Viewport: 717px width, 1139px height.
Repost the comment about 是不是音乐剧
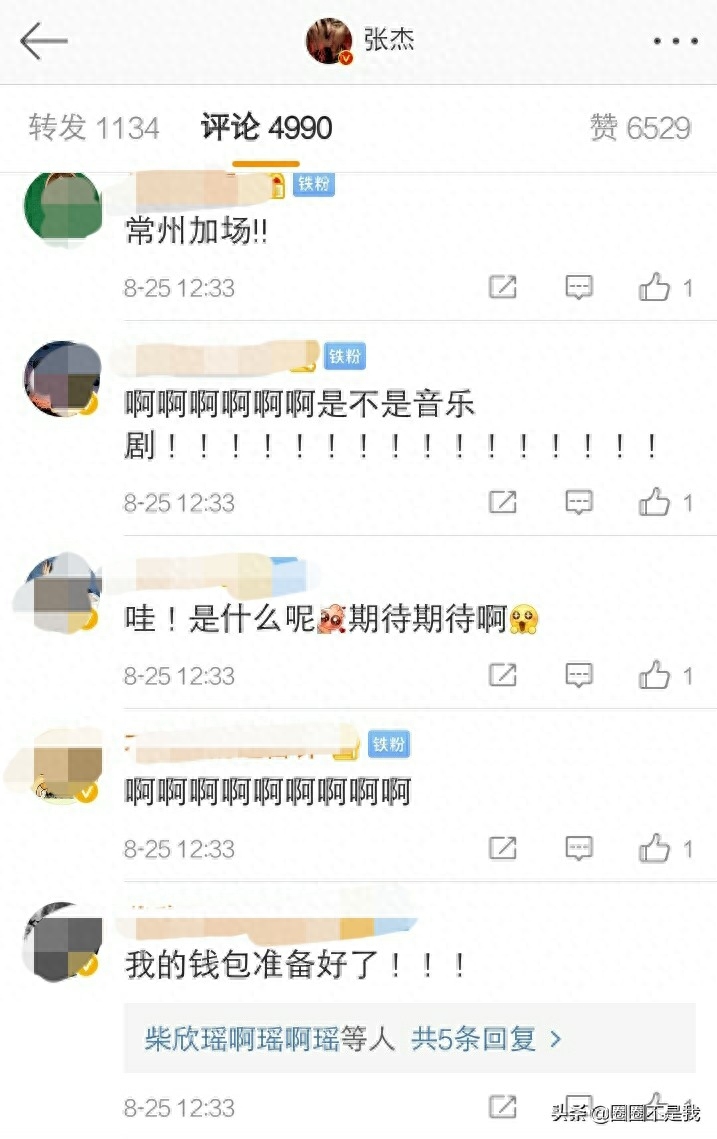[503, 502]
